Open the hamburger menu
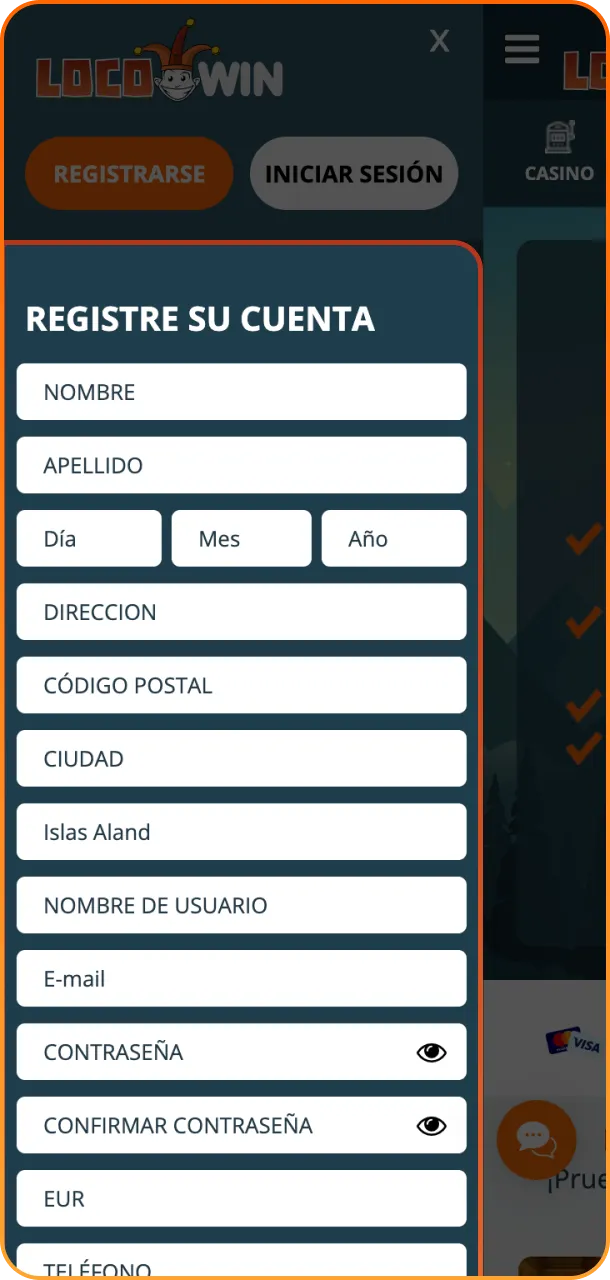The height and width of the screenshot is (1280, 610). [522, 49]
